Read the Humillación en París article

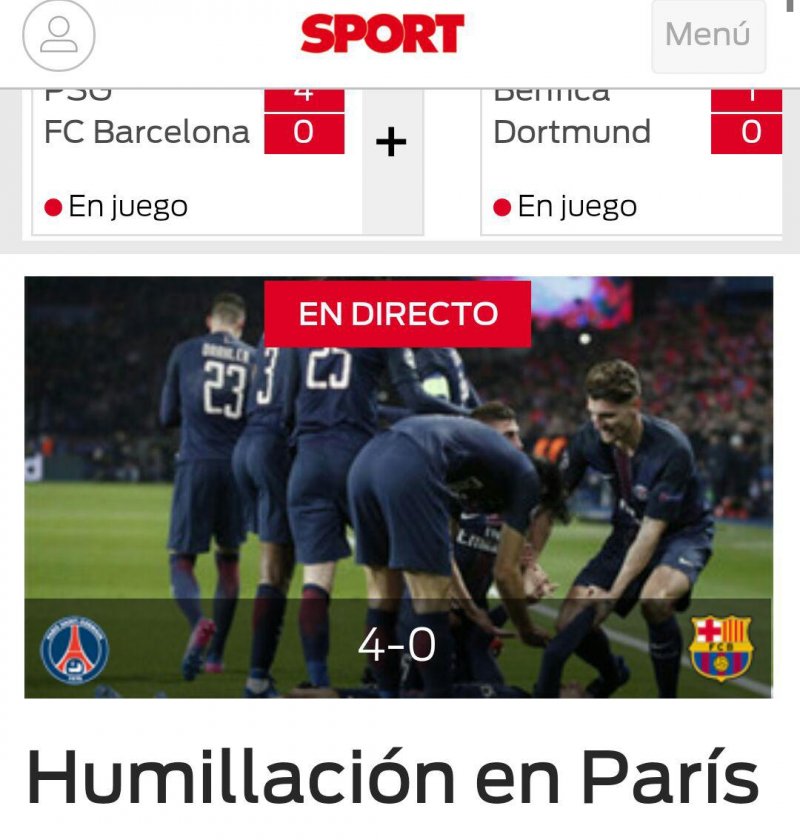click(392, 777)
